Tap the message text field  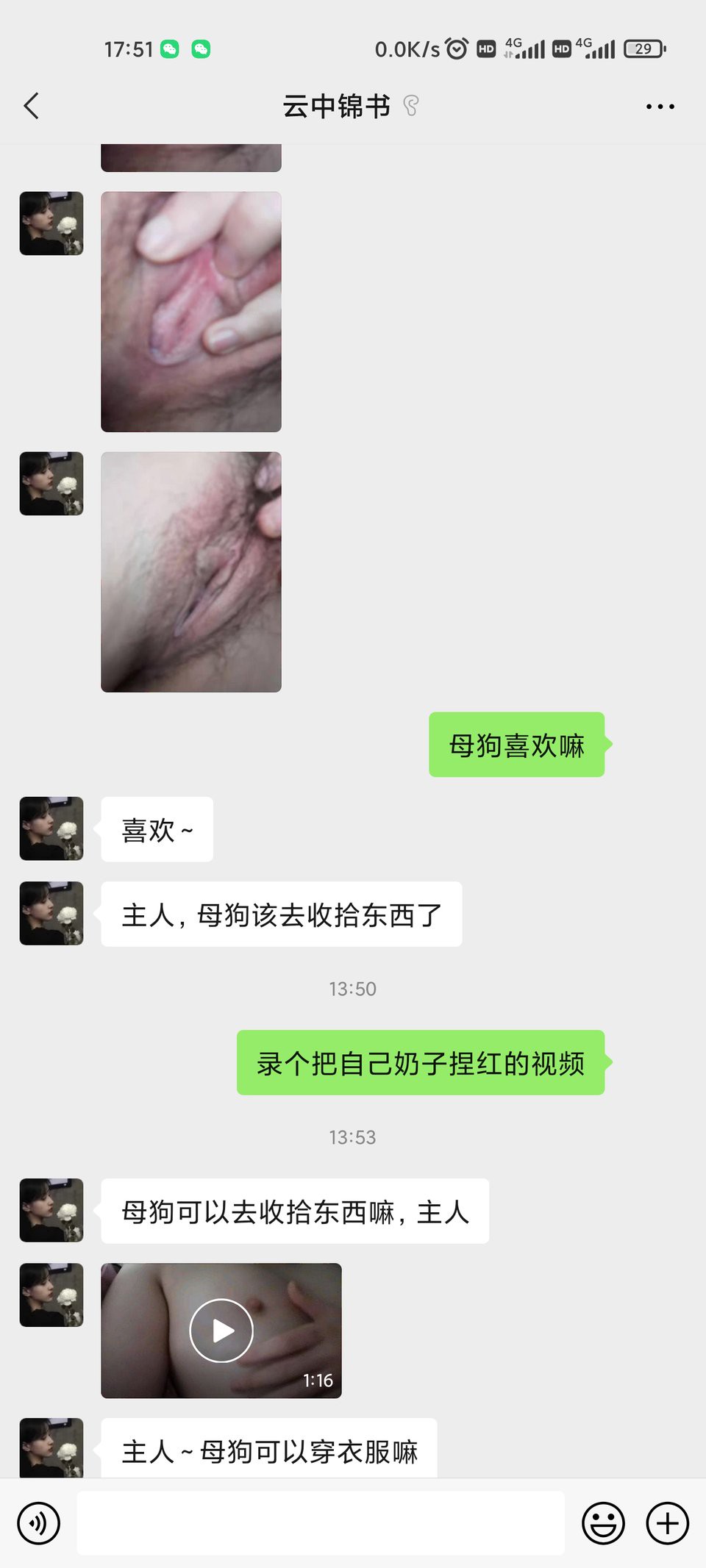[321, 1523]
